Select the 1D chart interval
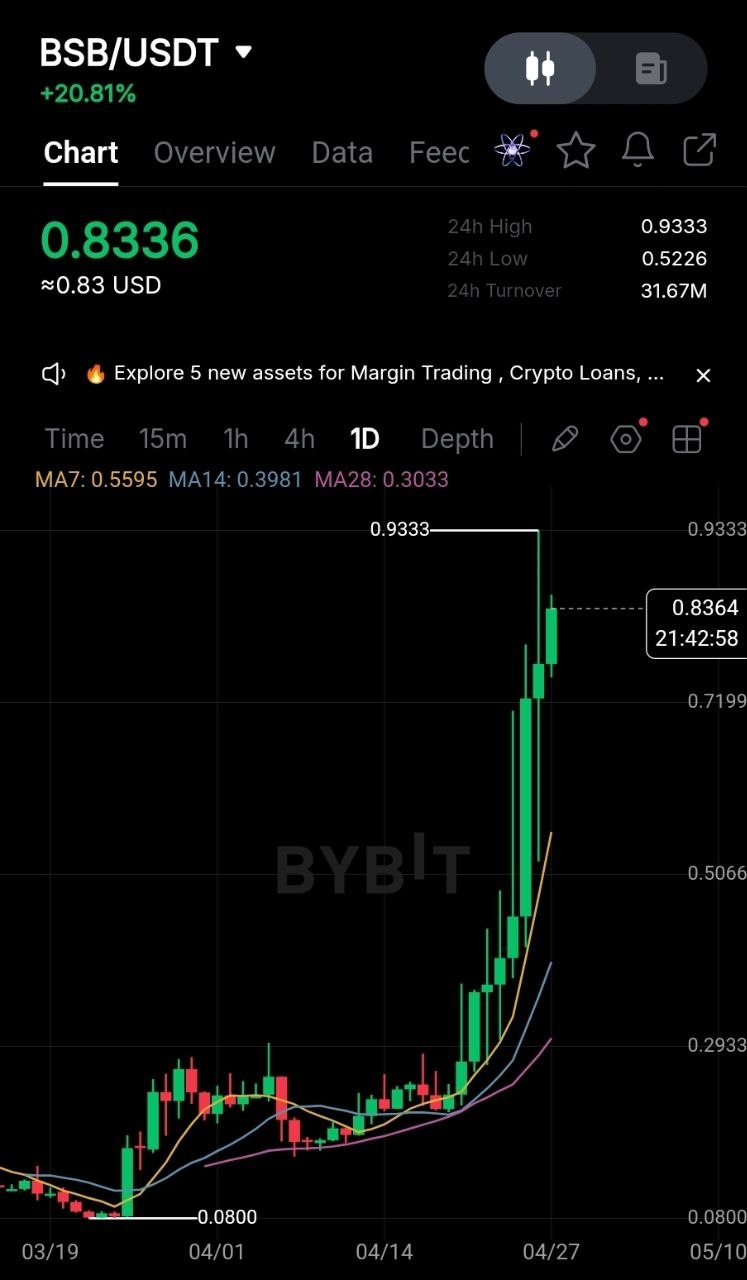Screen dimensions: 747x1280 point(365,439)
